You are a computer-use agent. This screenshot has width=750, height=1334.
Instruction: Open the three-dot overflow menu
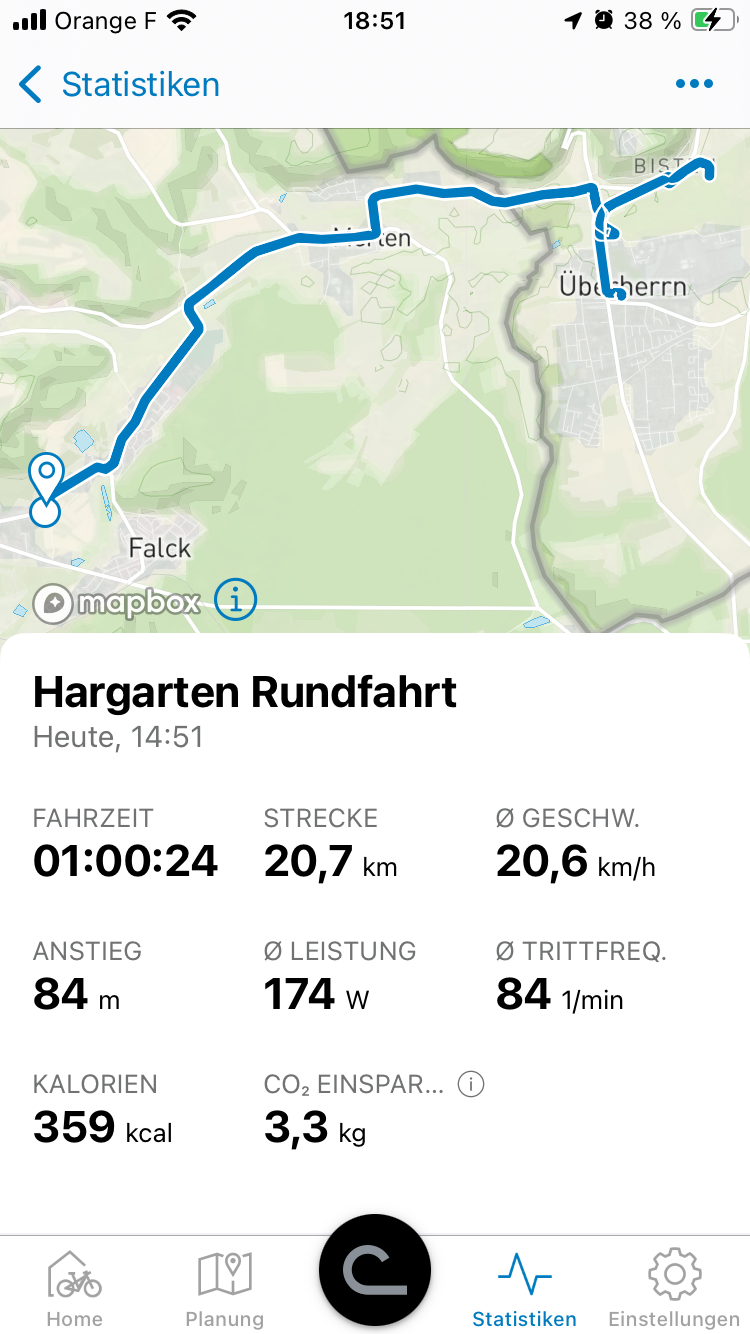694,85
